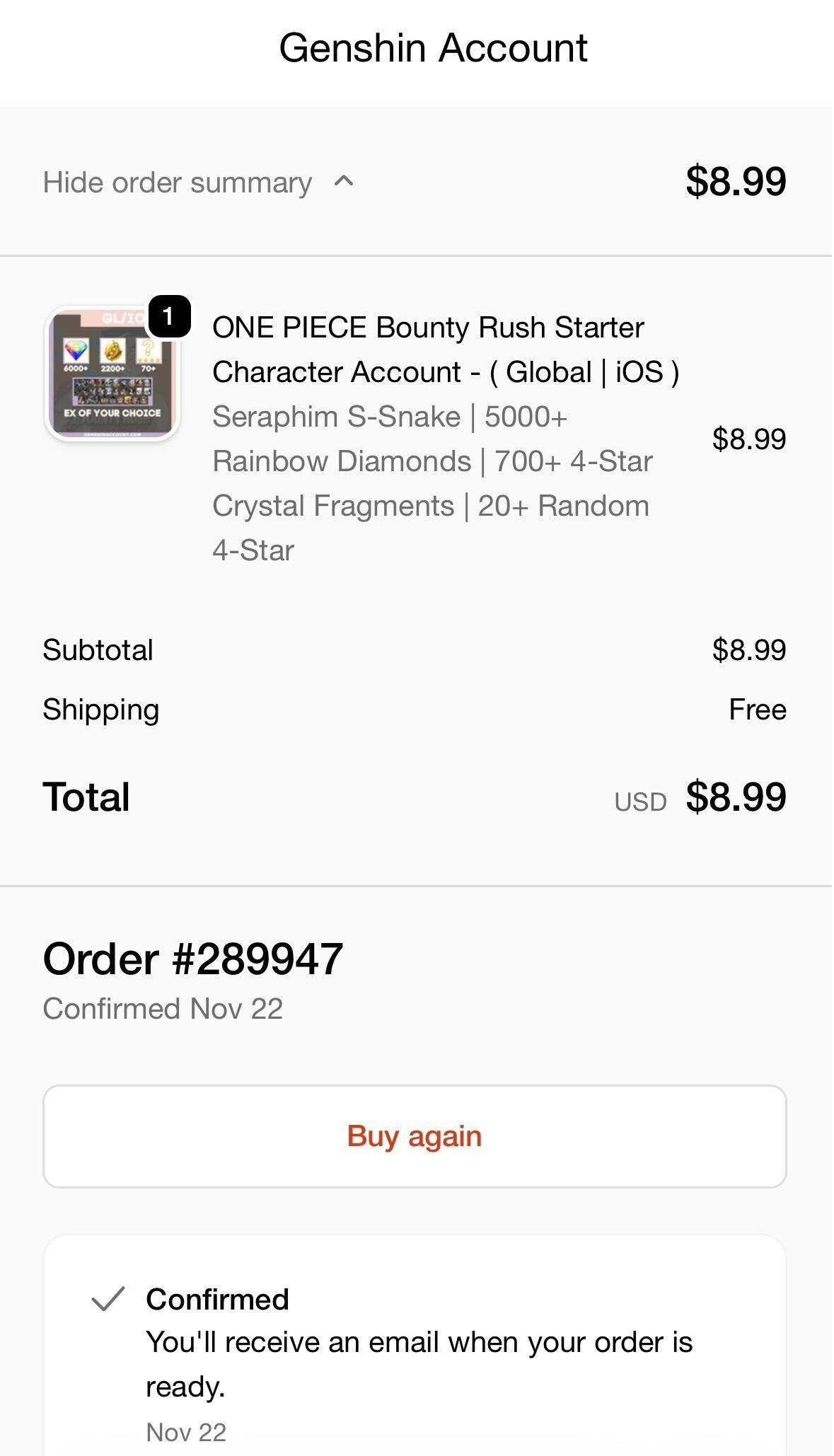The width and height of the screenshot is (834, 1456).
Task: Collapse the Hide order summary section
Action: [x=198, y=183]
